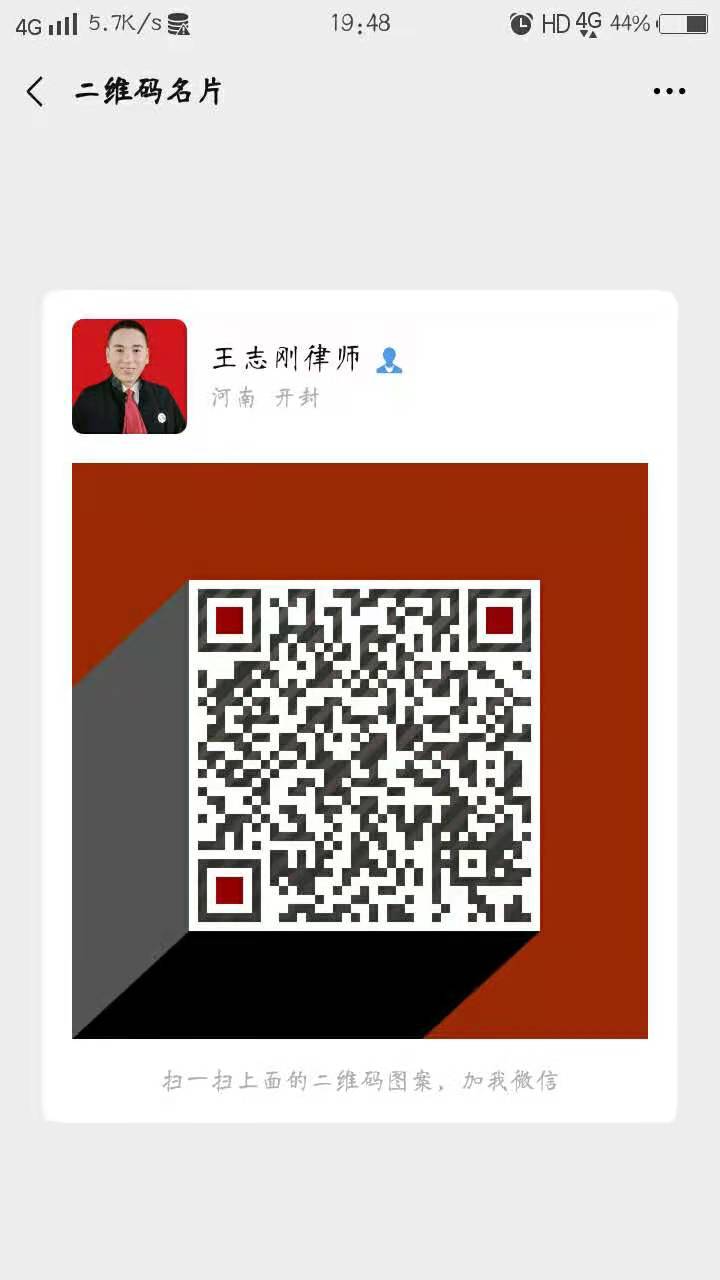Screen dimensions: 720x1280
Task: Tap the 二维码名片 title
Action: (151, 90)
